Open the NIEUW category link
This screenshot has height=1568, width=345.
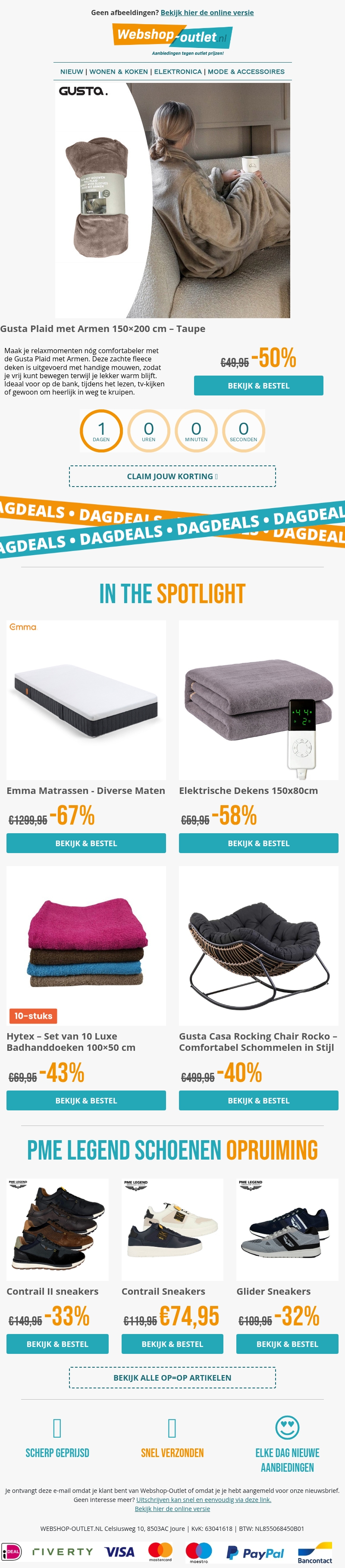(x=71, y=72)
